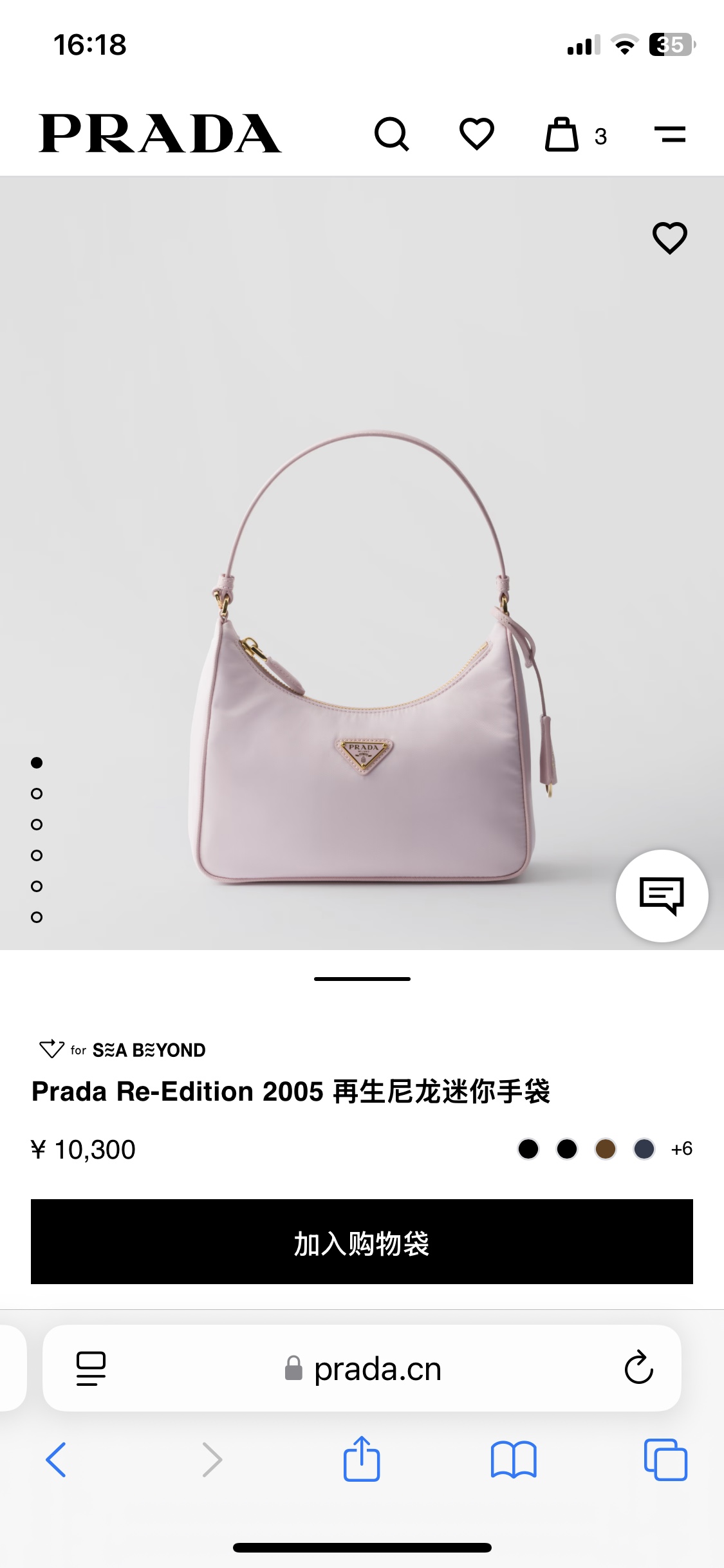Open Safari bookmarks
Screen dimensions: 724x1568
coord(513,1459)
